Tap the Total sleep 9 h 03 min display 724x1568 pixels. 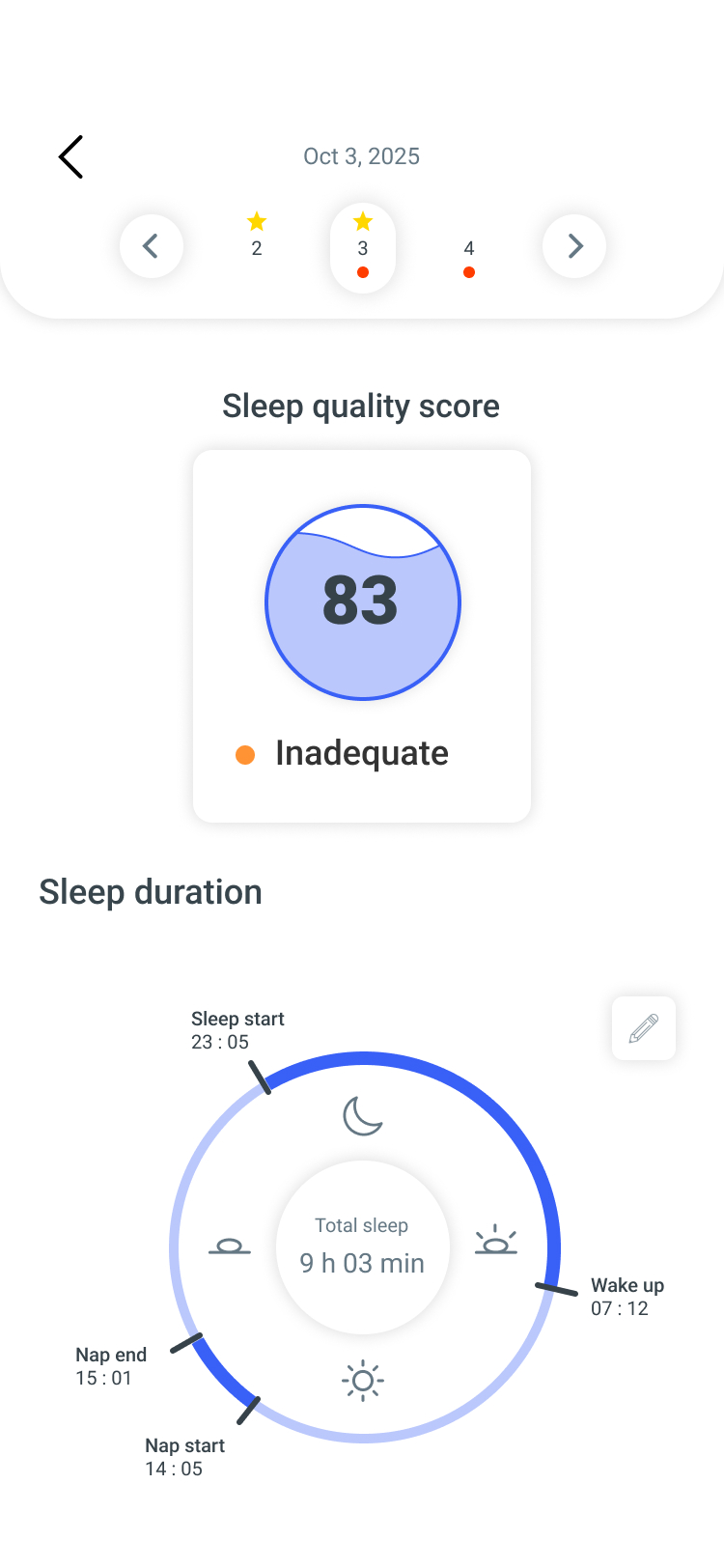tap(362, 1246)
